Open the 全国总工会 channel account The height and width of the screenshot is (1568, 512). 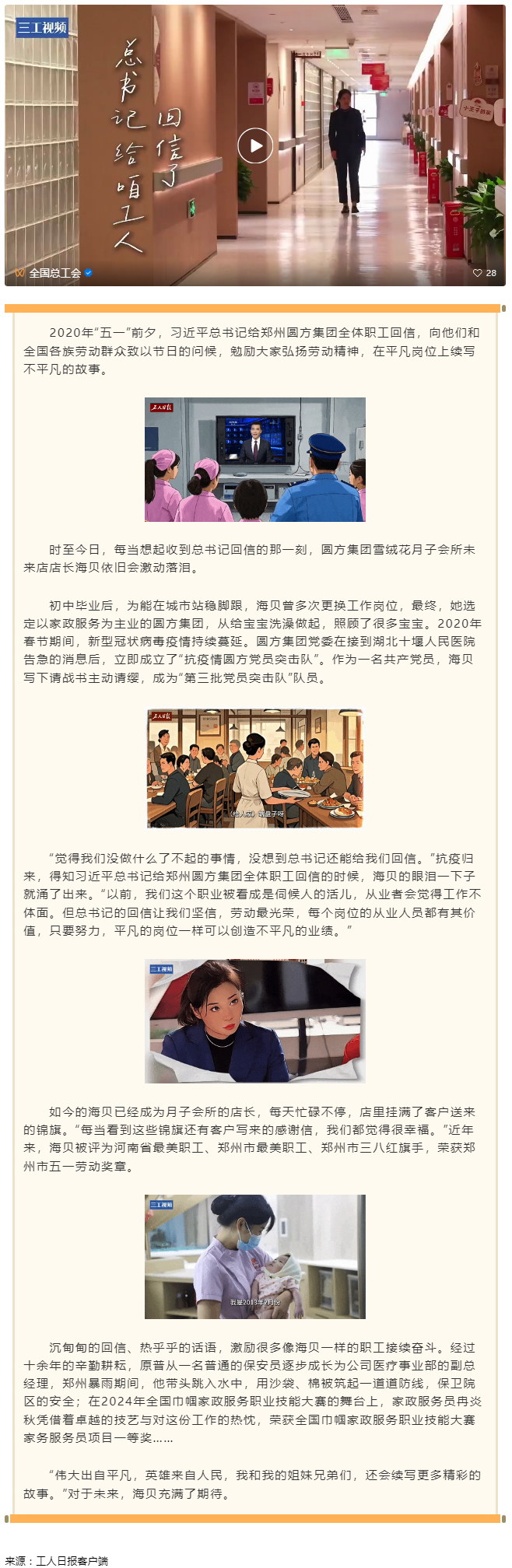click(54, 273)
